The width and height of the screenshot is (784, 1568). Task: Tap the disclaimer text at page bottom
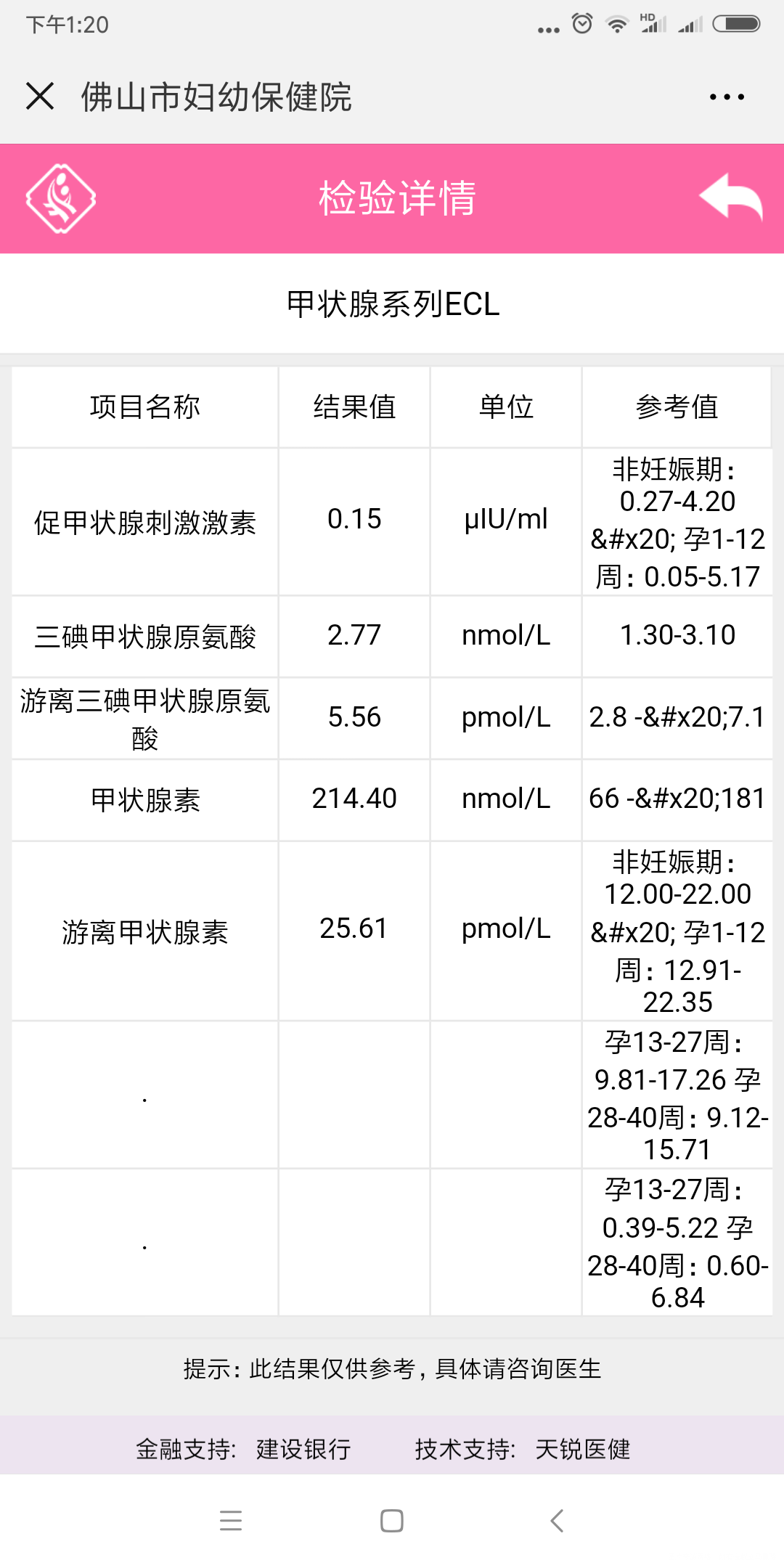click(x=392, y=1369)
